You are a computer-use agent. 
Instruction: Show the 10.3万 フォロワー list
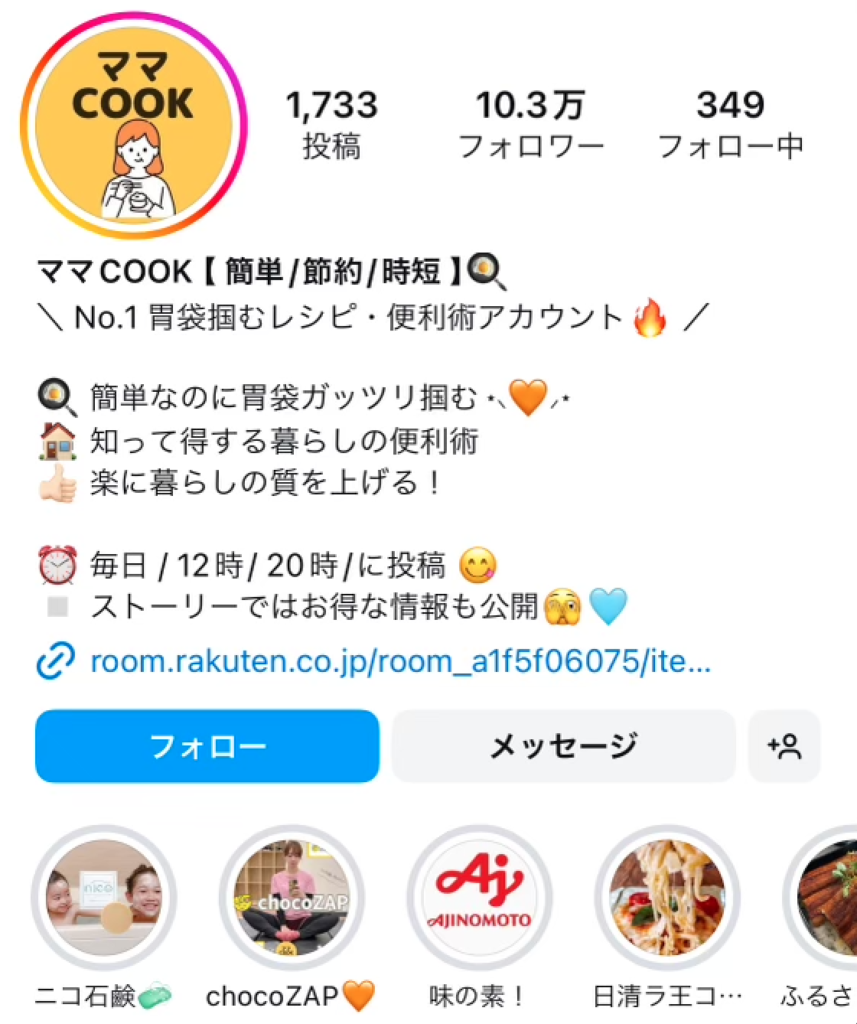(531, 125)
